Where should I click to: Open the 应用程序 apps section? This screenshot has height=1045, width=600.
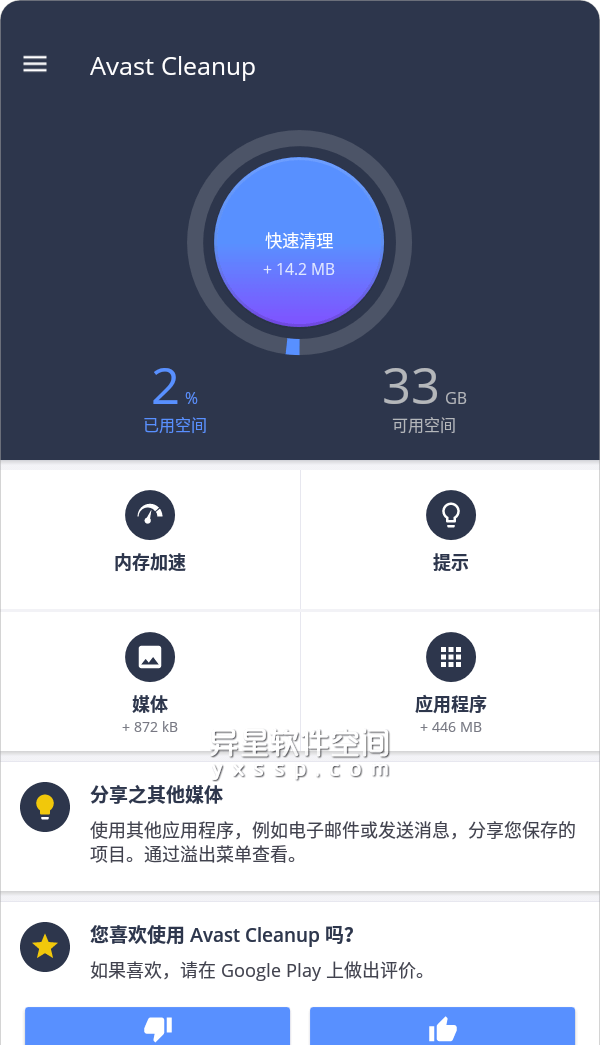(x=450, y=680)
